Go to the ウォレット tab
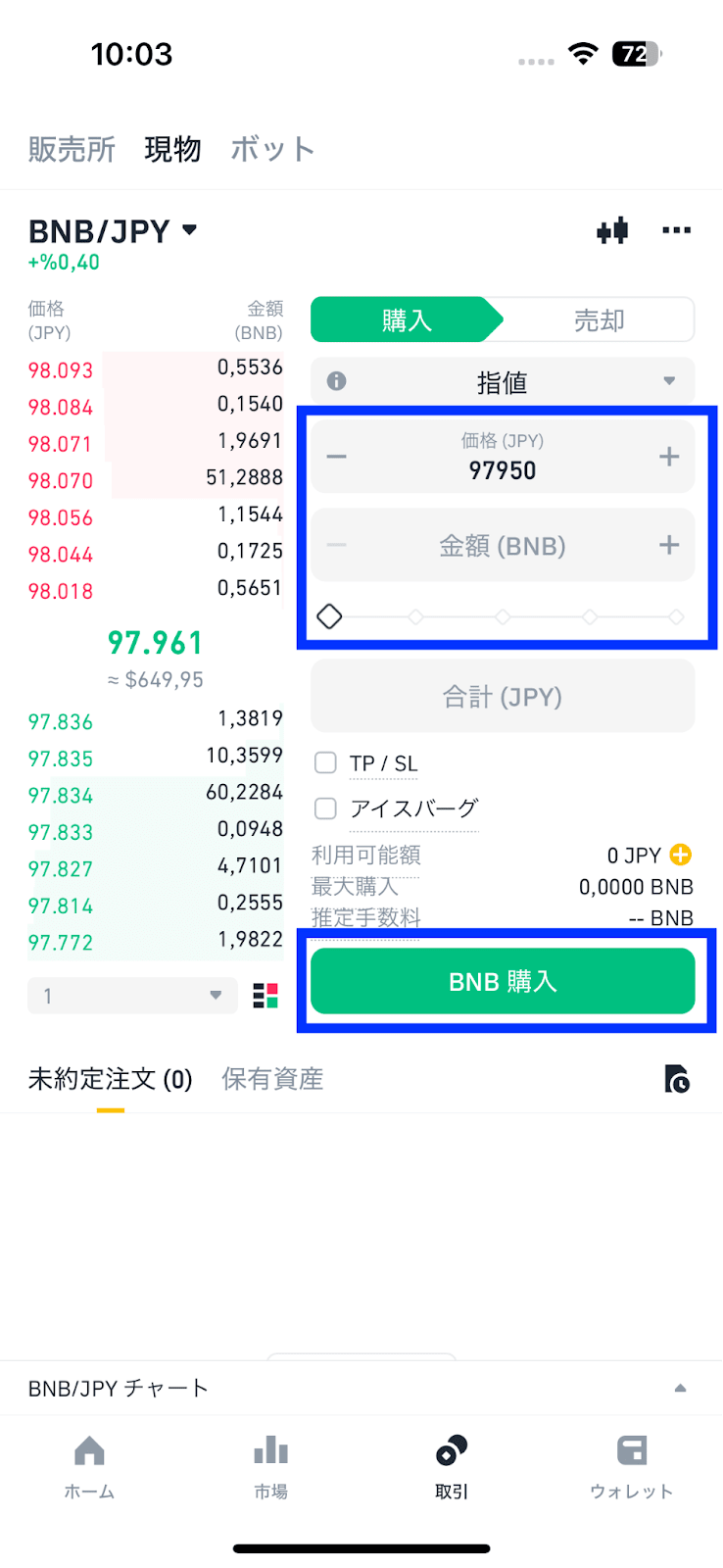 pos(631,1465)
